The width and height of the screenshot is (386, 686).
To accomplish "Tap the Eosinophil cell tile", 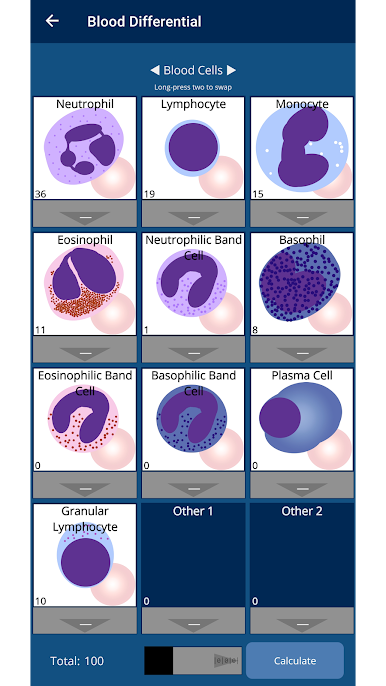I will tap(85, 284).
